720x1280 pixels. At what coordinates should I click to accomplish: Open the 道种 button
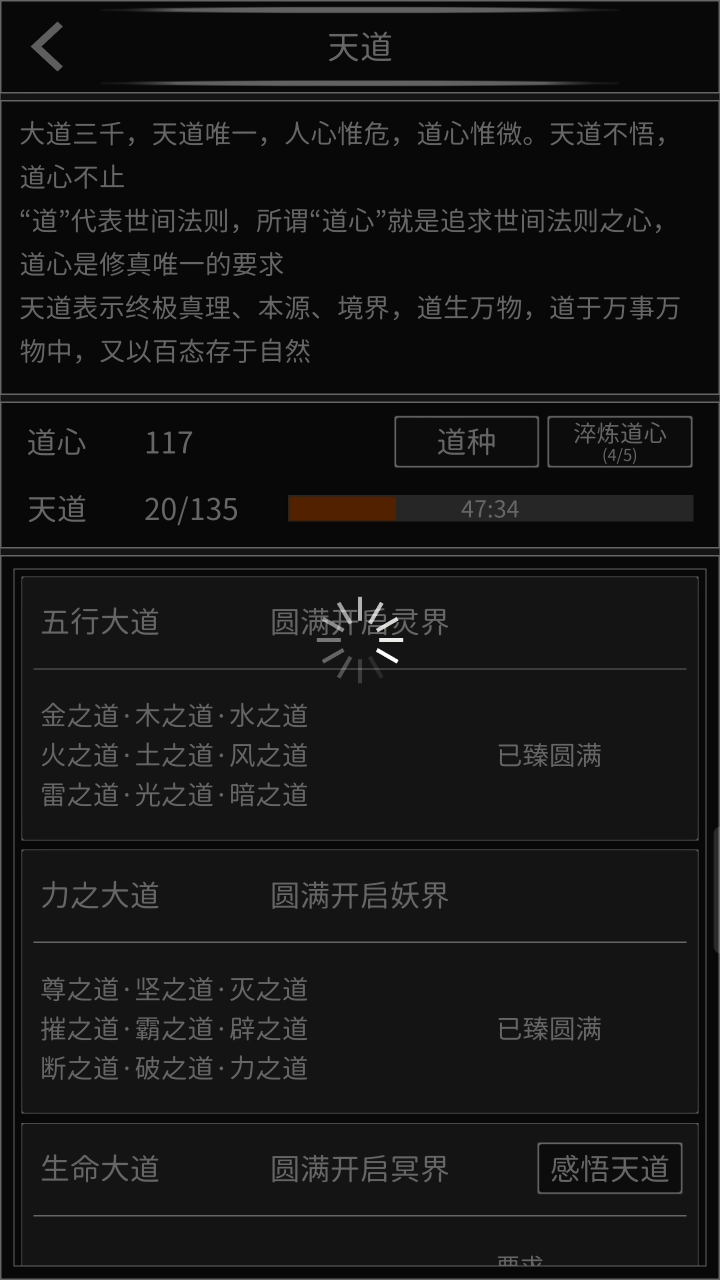point(467,442)
